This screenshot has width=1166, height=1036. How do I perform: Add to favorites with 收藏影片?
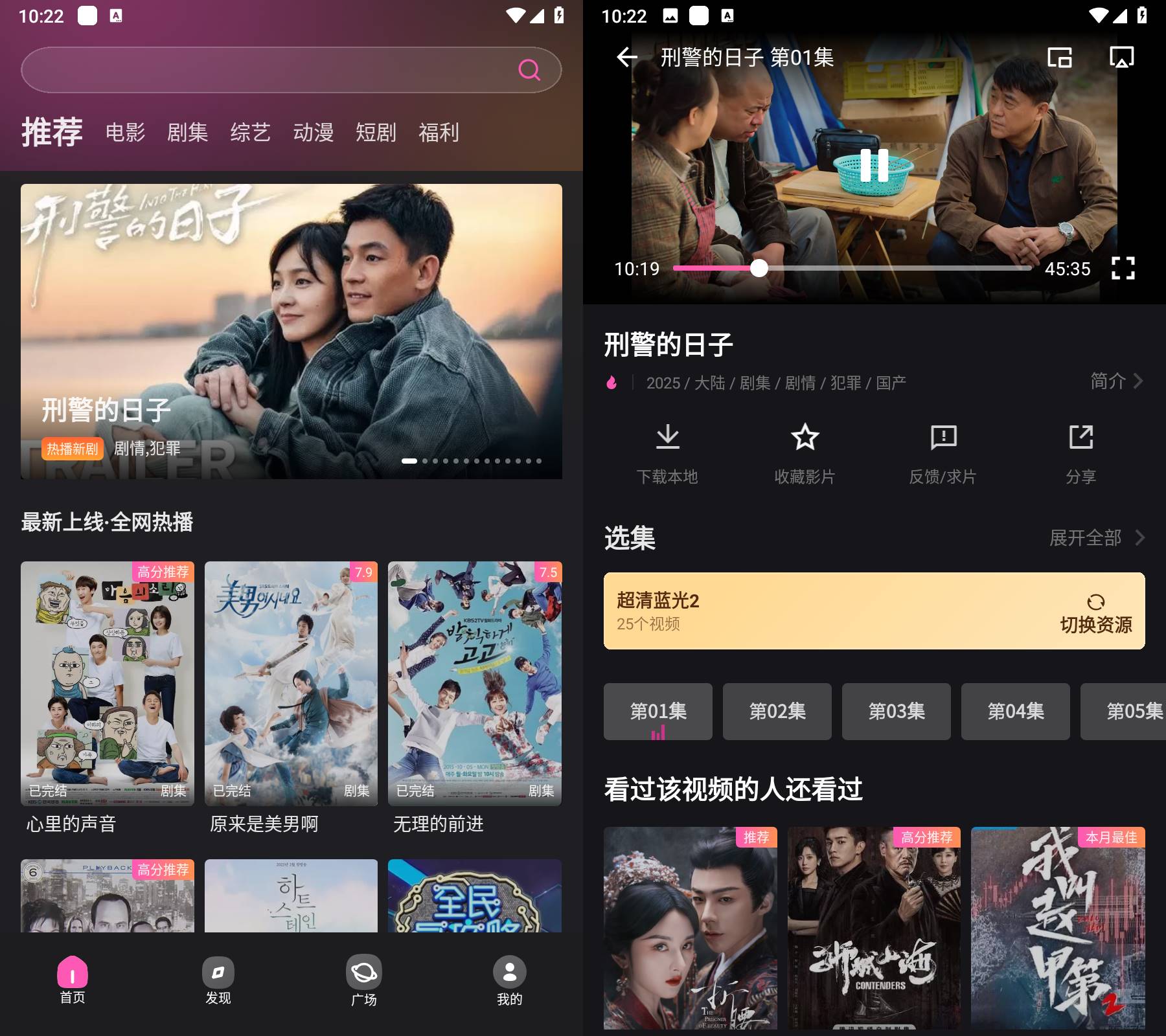coord(805,453)
